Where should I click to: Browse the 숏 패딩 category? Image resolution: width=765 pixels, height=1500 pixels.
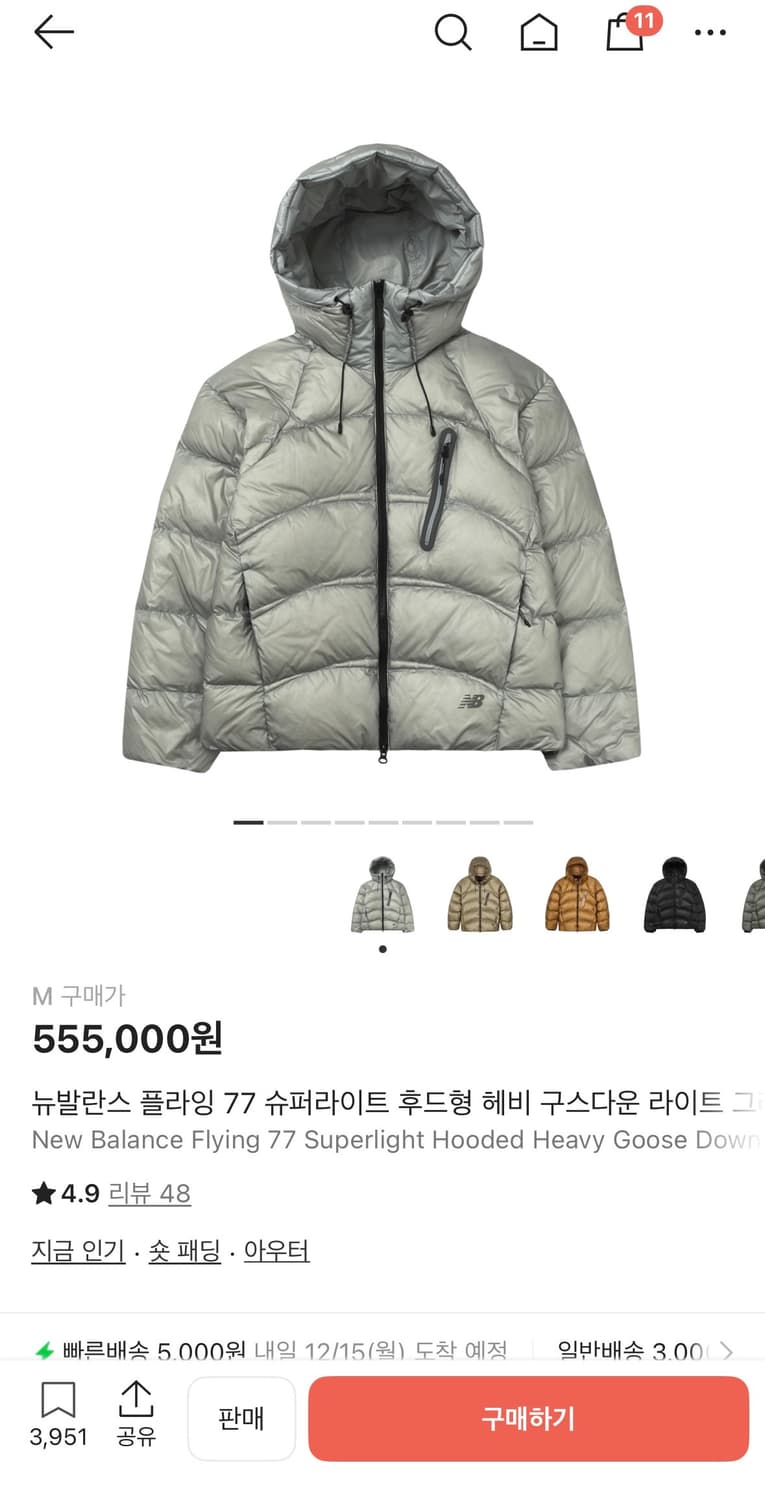point(184,1251)
